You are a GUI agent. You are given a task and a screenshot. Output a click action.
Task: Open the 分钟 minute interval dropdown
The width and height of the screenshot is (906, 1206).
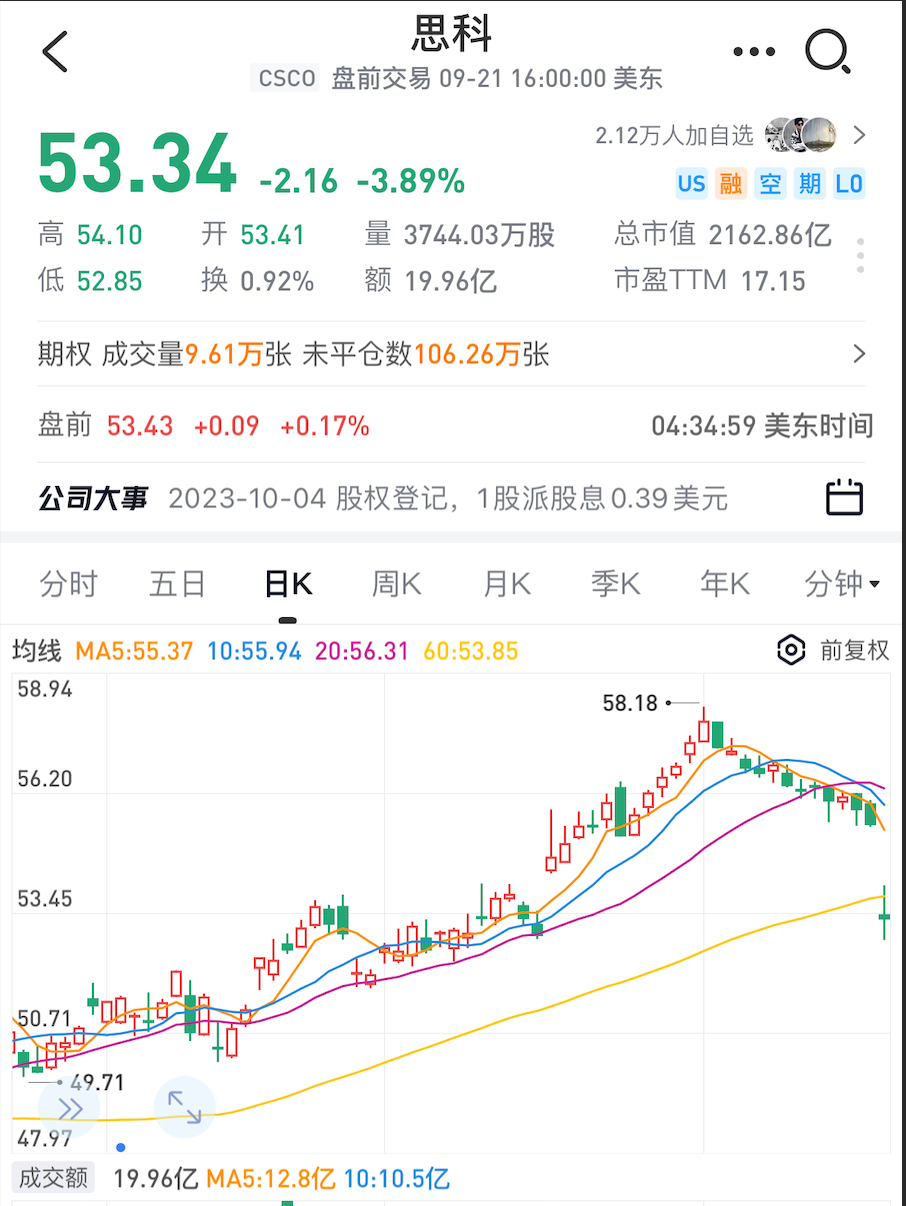click(842, 583)
